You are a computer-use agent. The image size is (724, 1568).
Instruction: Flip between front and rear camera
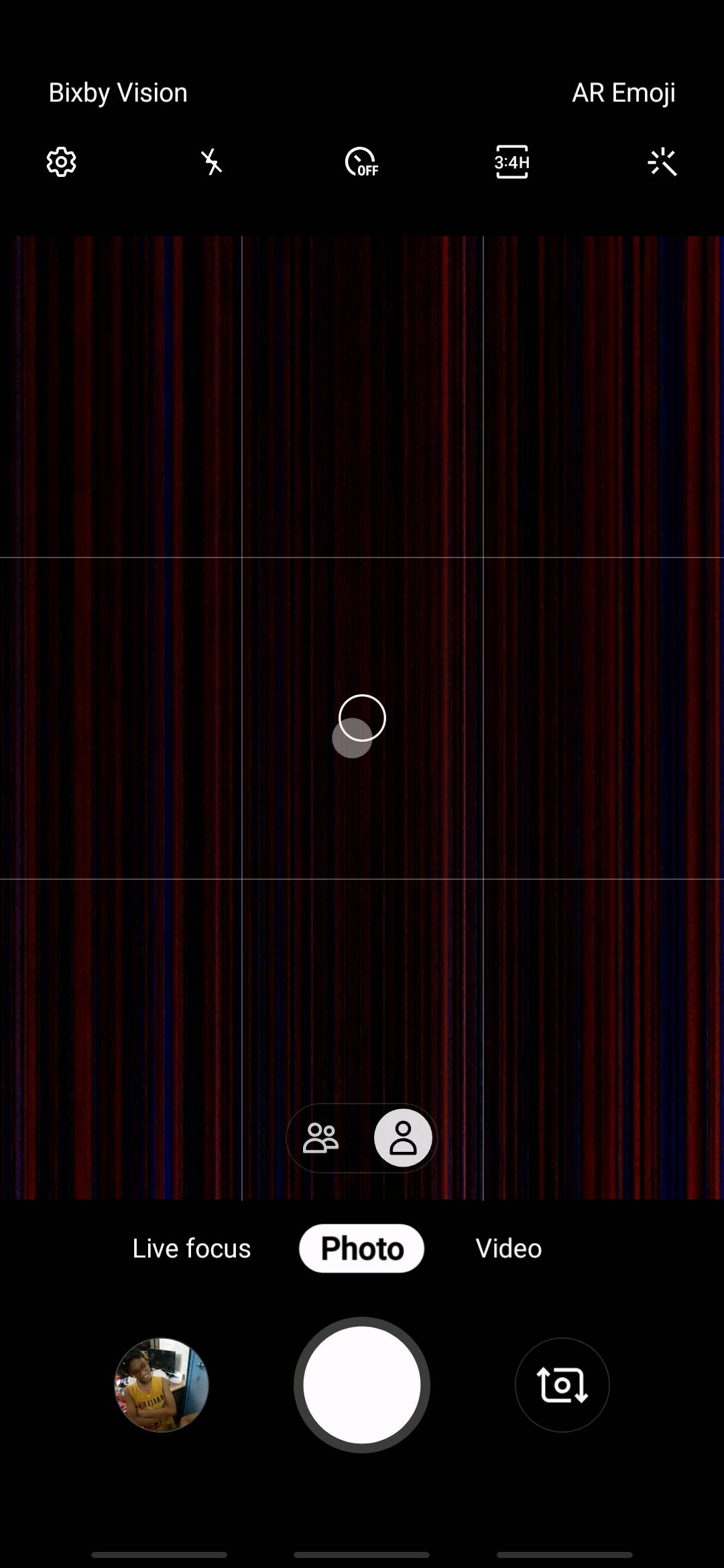562,1385
